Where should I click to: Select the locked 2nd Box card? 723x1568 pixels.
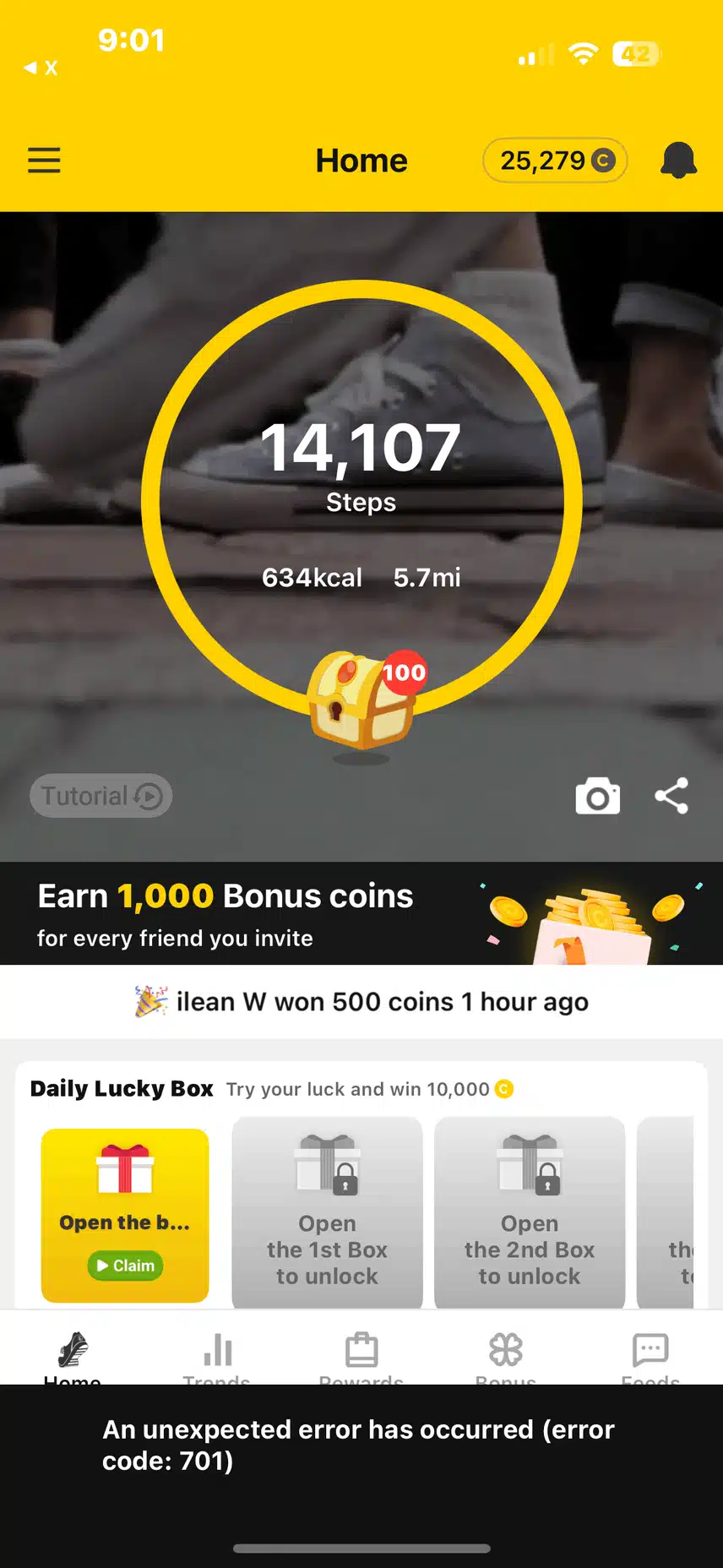tap(530, 1213)
